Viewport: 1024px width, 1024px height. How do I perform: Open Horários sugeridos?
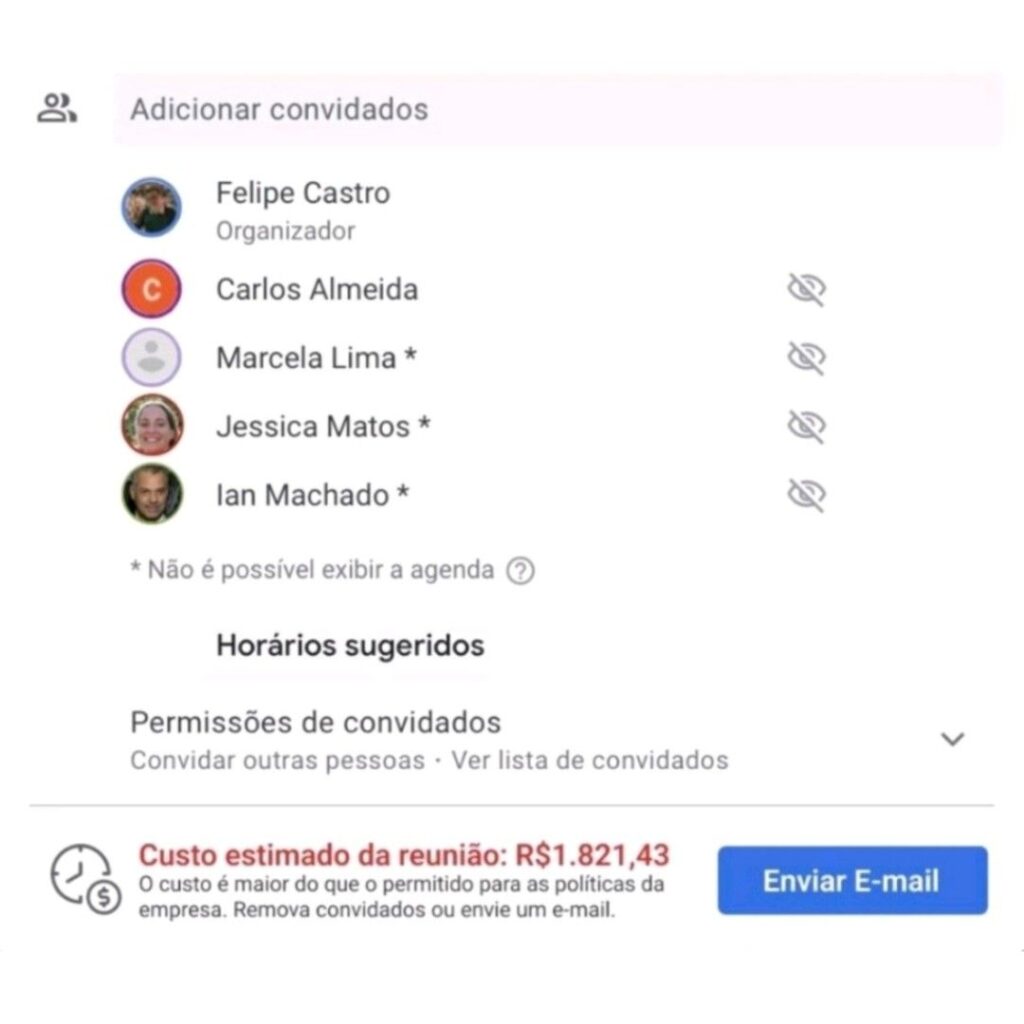[350, 646]
